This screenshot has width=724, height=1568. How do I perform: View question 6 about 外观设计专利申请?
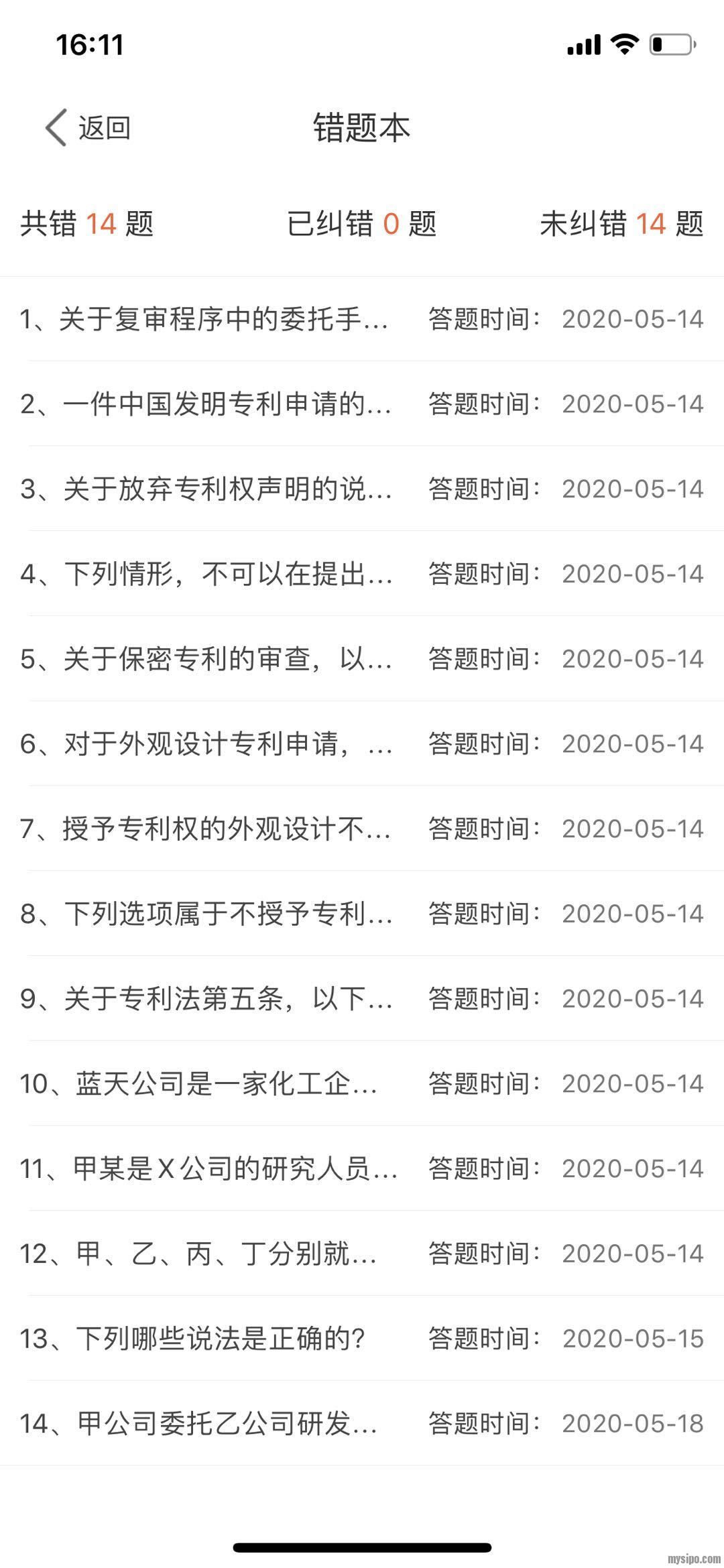206,744
